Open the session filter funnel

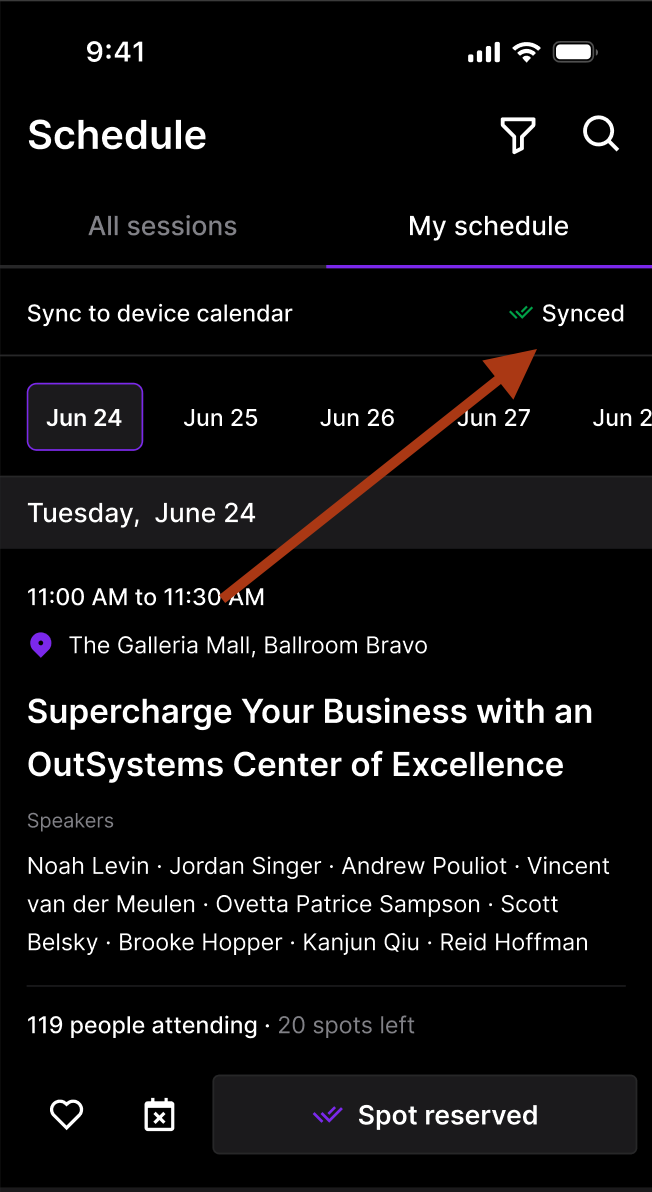[517, 135]
